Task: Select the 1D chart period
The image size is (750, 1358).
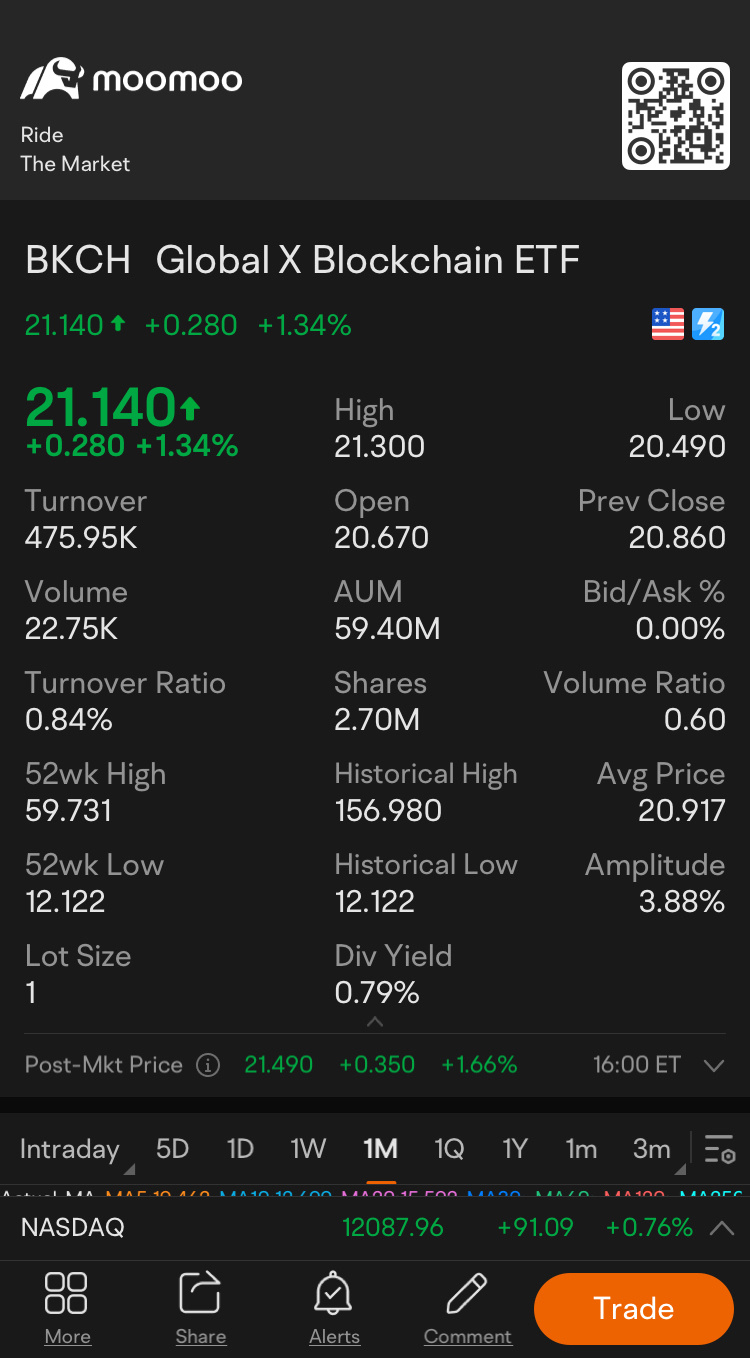Action: [240, 1150]
